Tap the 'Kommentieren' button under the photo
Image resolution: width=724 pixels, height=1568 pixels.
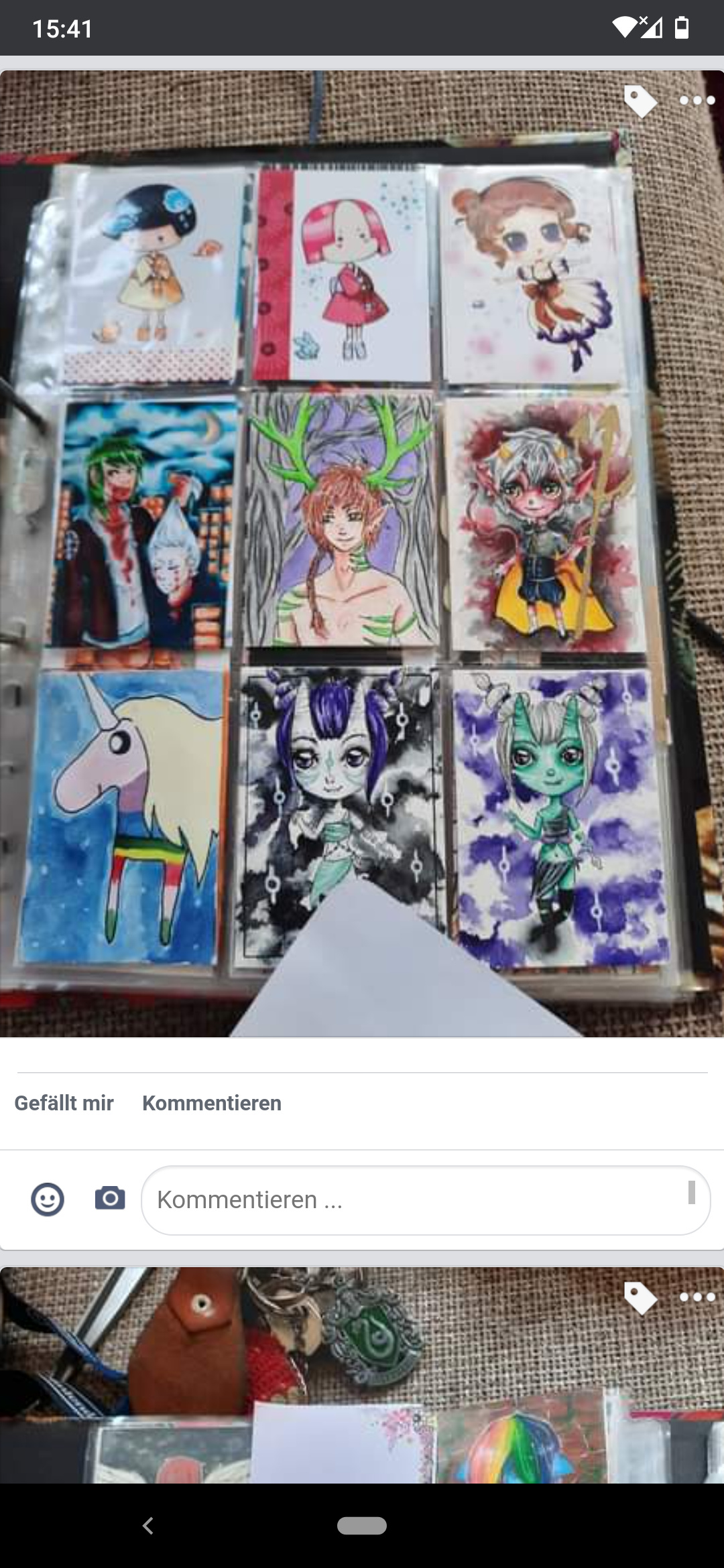212,1103
